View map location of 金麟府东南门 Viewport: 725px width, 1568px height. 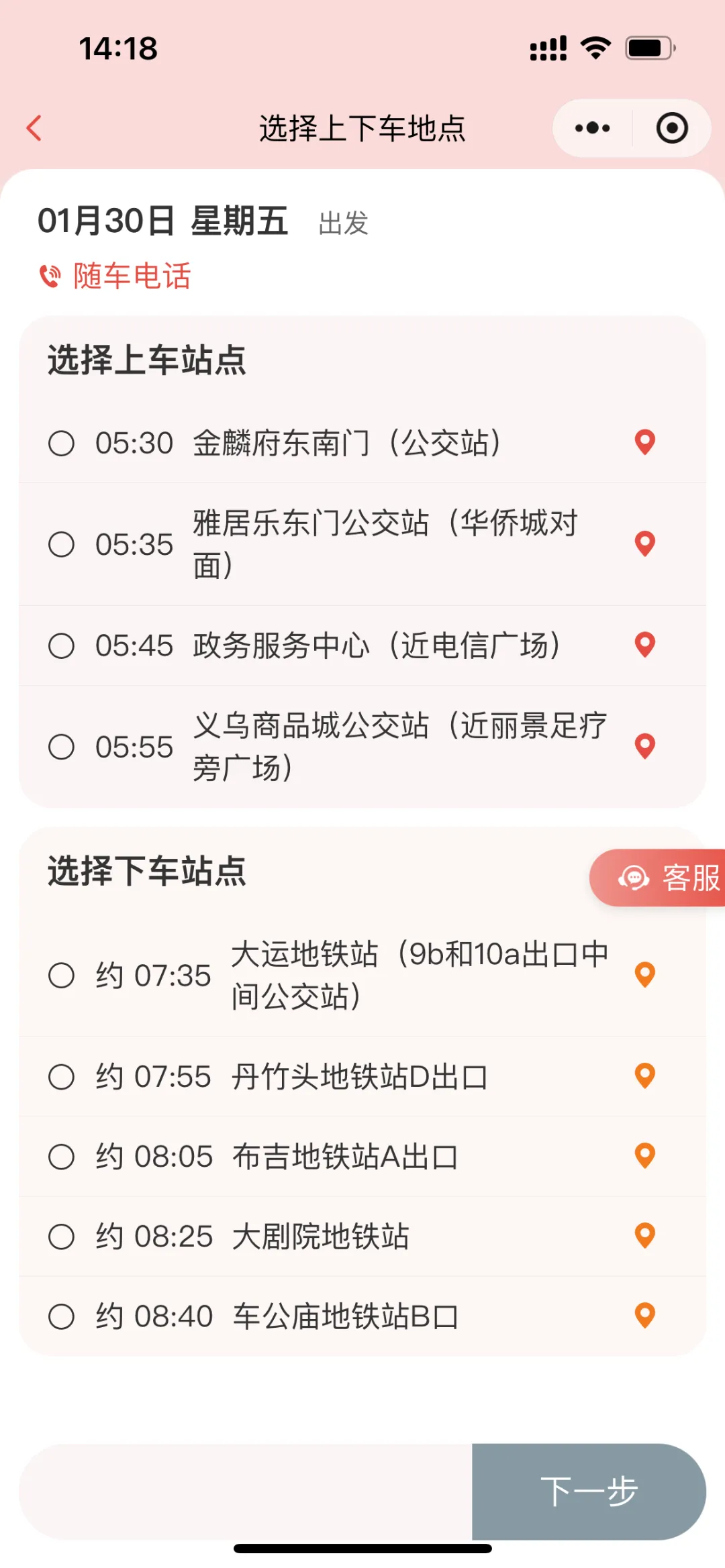pyautogui.click(x=645, y=442)
